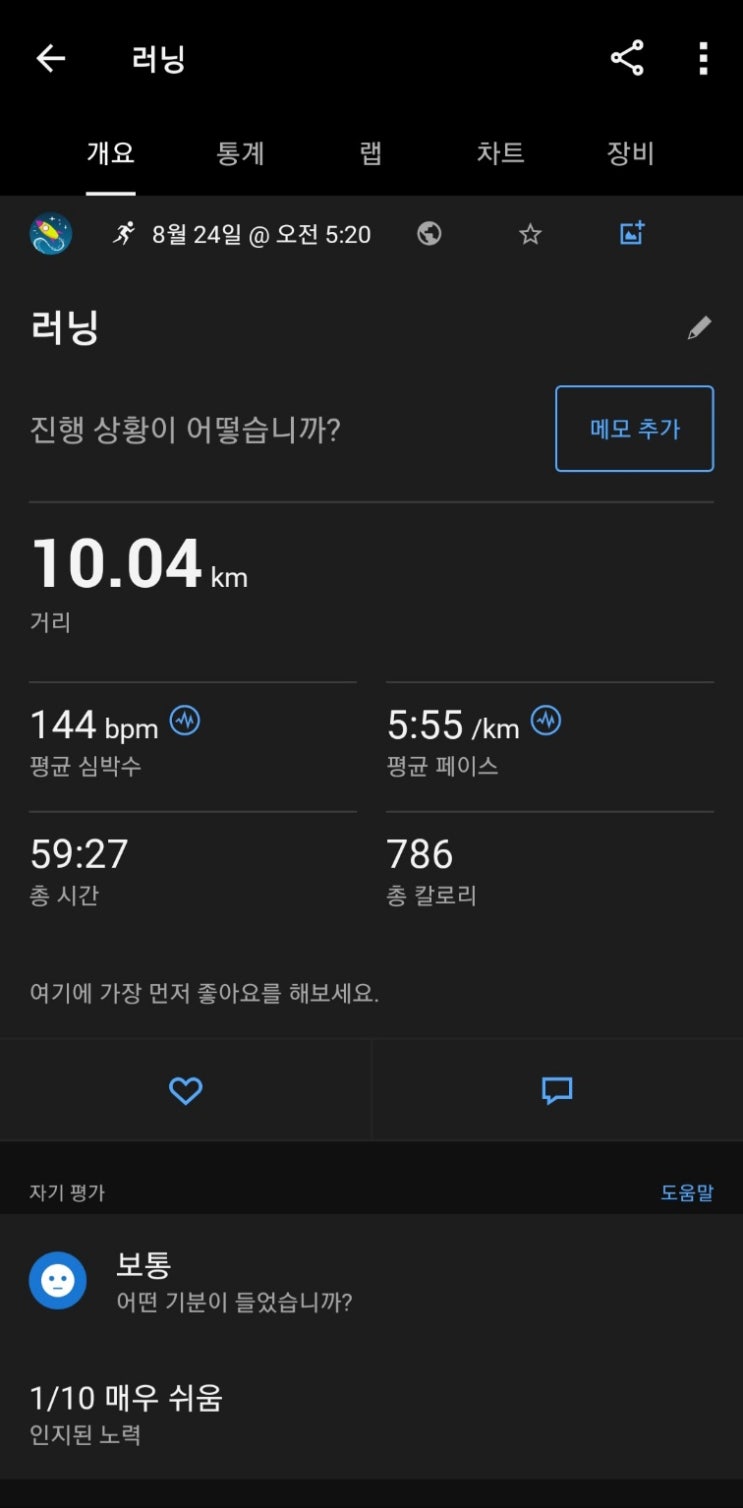
Task: Select the 차트 tab
Action: [x=500, y=153]
